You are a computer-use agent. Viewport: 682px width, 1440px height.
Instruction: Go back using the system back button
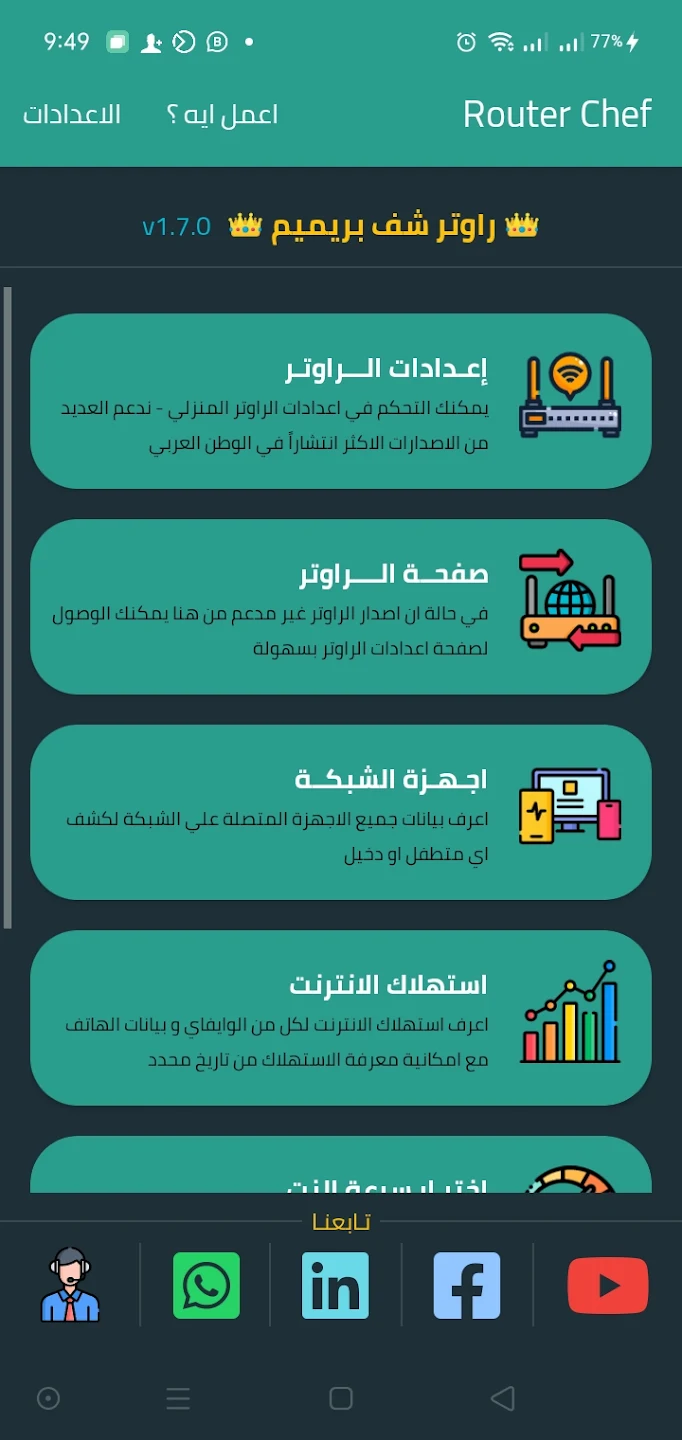click(503, 1398)
